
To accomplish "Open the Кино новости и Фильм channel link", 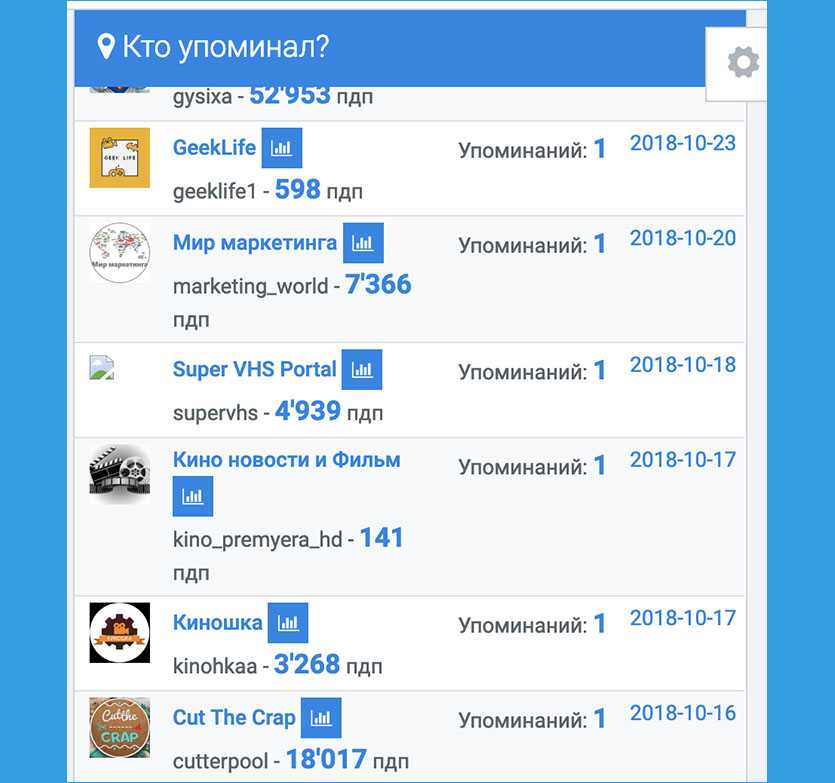I will [286, 459].
